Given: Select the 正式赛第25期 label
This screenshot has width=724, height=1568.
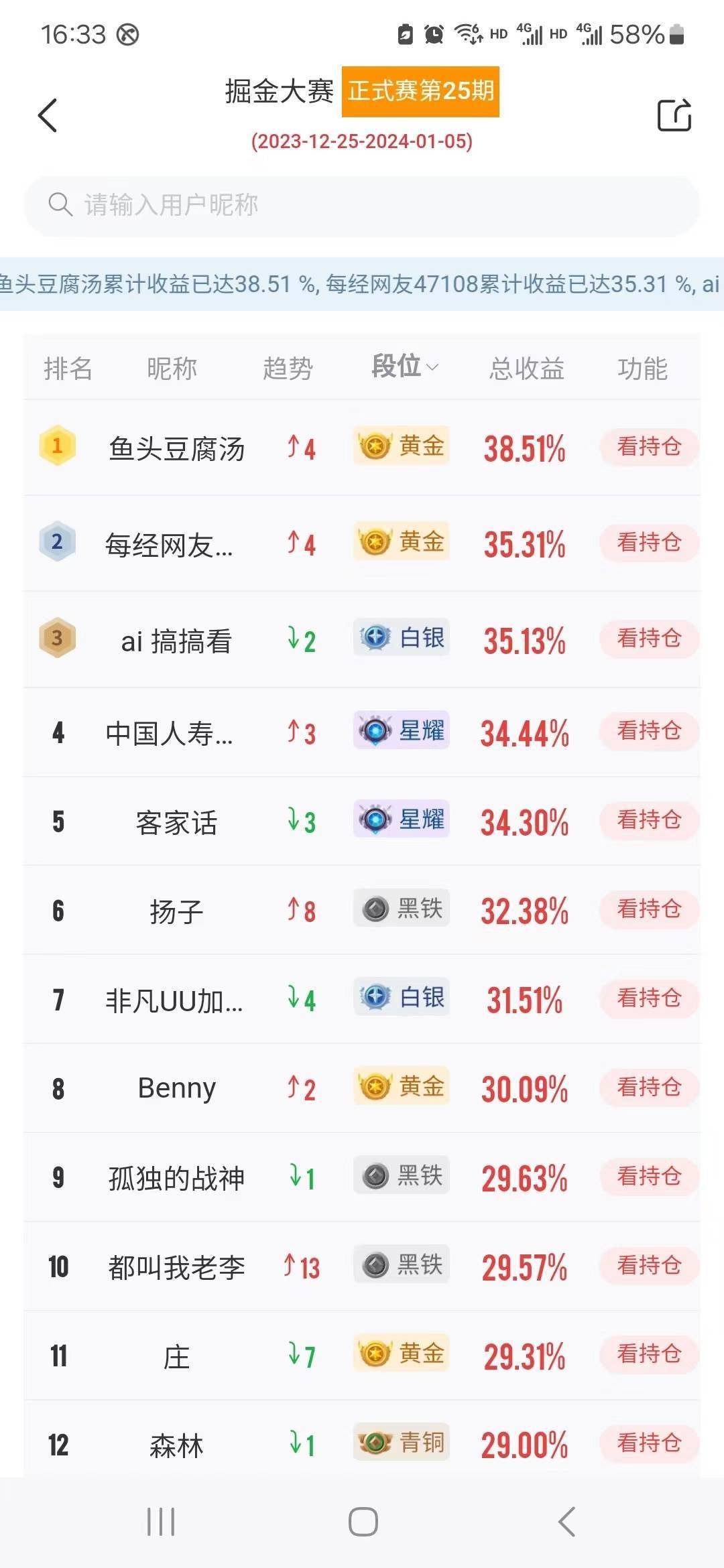Looking at the screenshot, I should coord(420,93).
